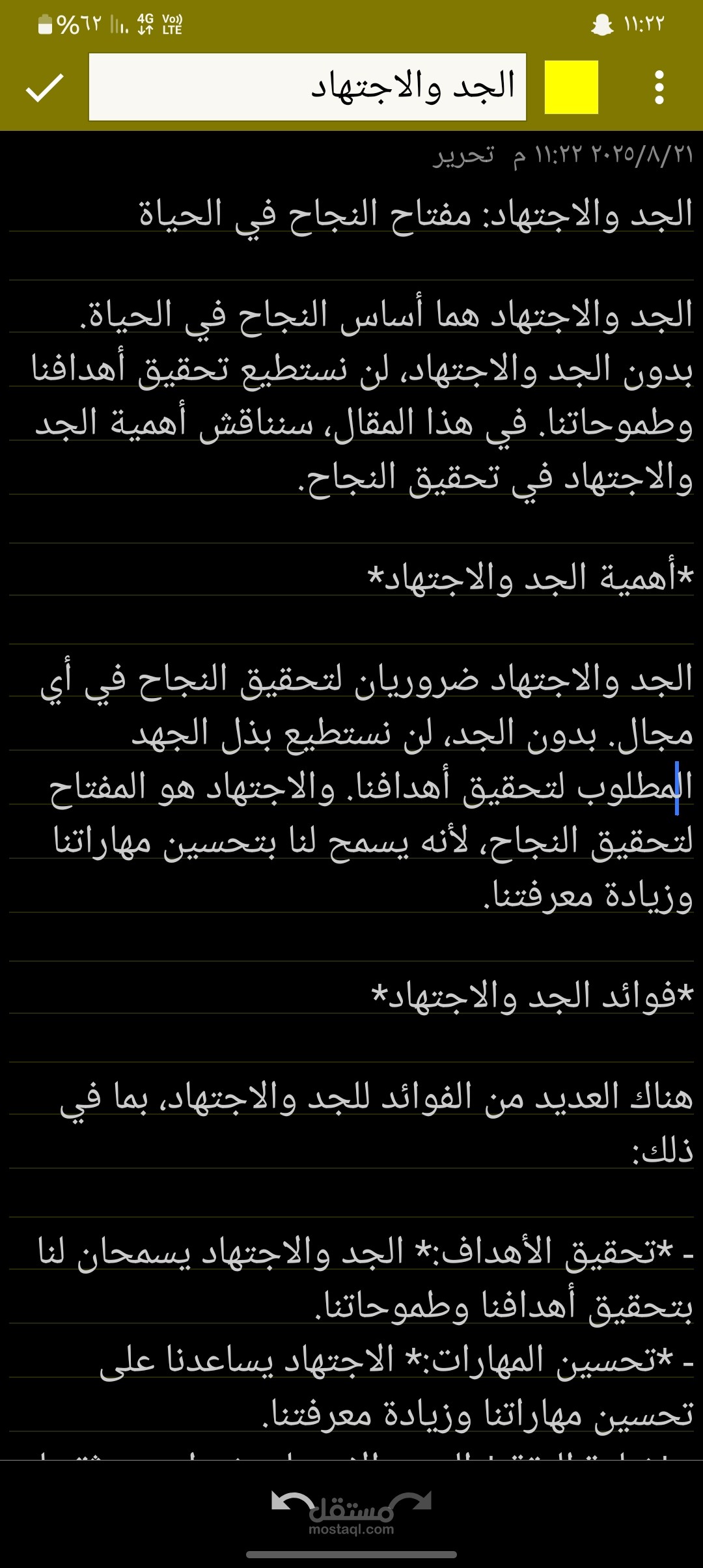703x1568 pixels.
Task: Save the note with the checkmark
Action: point(44,88)
